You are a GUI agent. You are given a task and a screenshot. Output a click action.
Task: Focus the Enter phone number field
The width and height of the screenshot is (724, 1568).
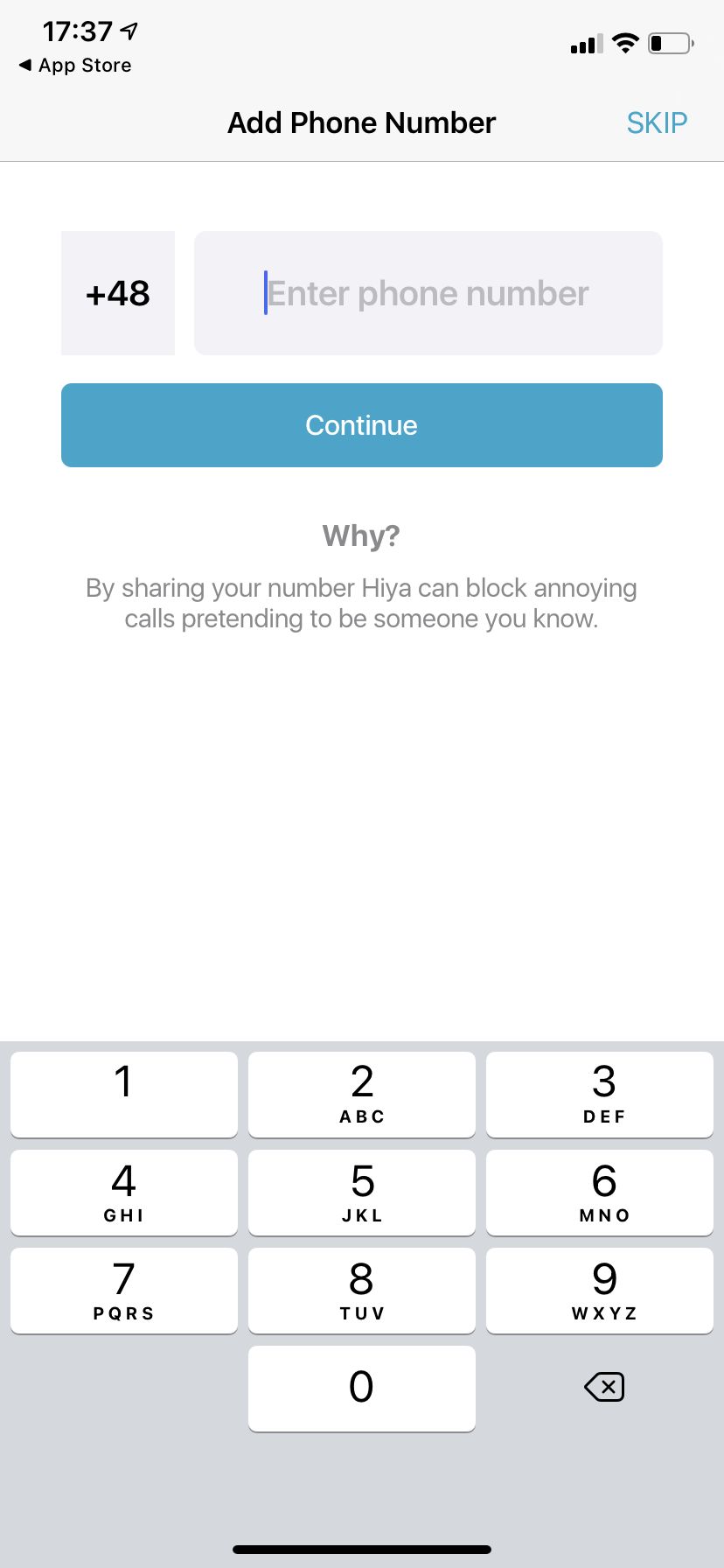(428, 293)
